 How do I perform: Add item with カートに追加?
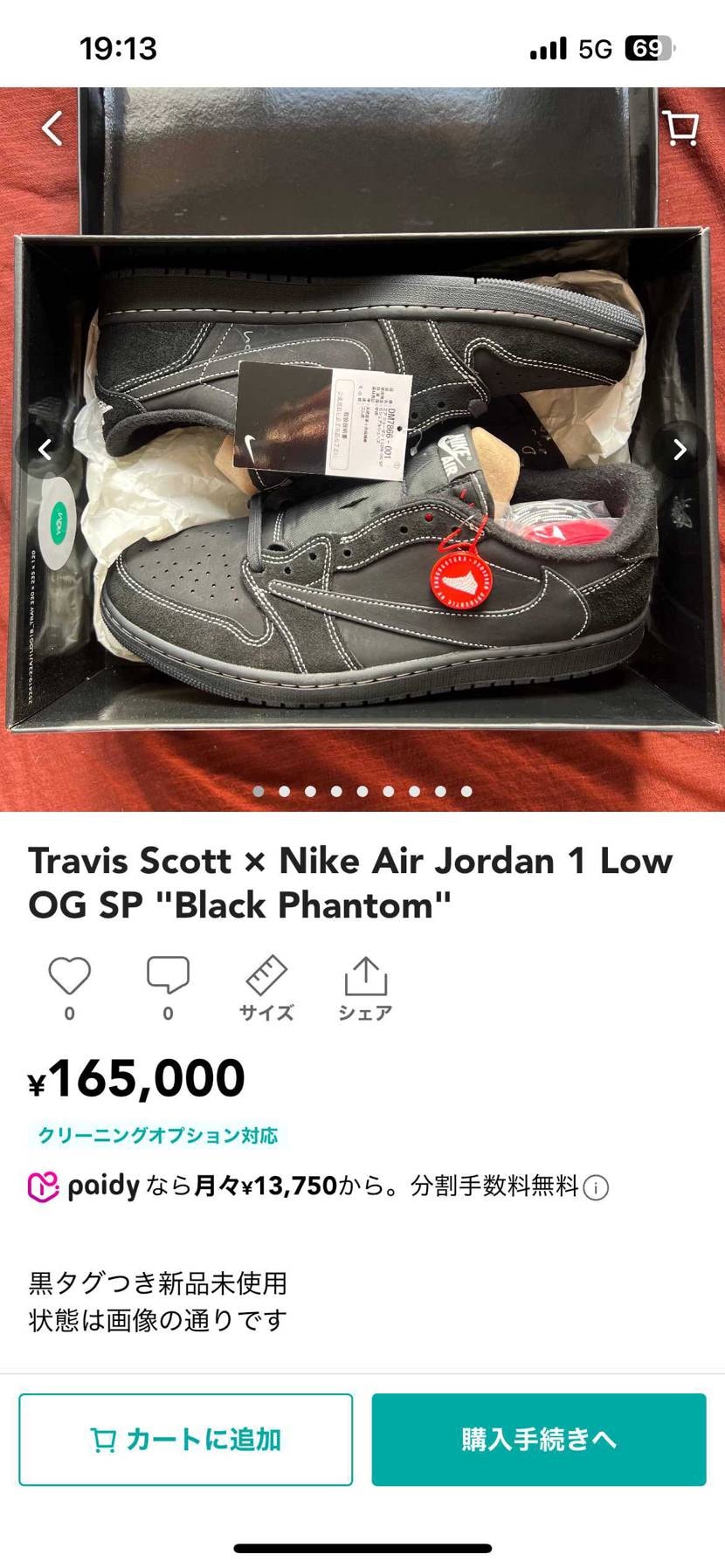186,1439
